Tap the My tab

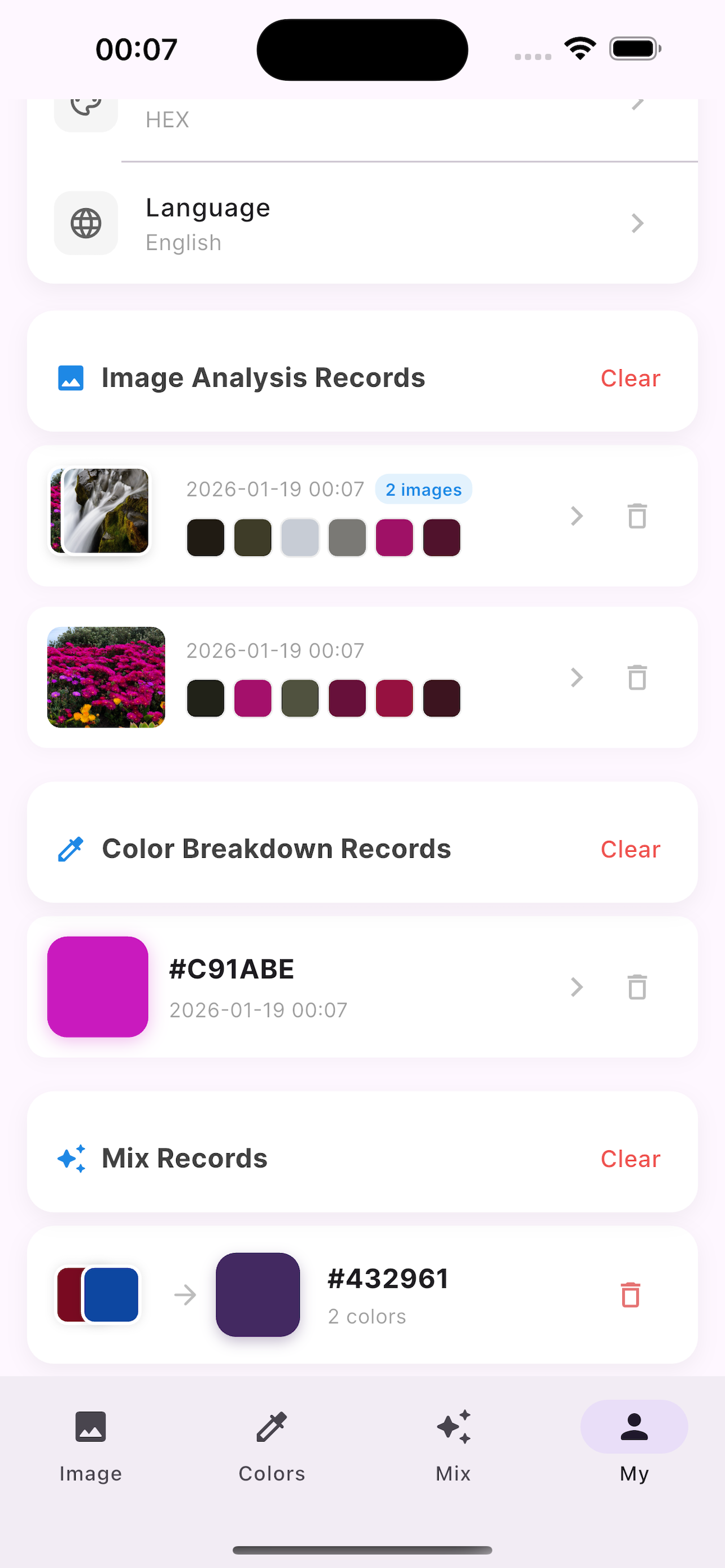click(x=634, y=1445)
